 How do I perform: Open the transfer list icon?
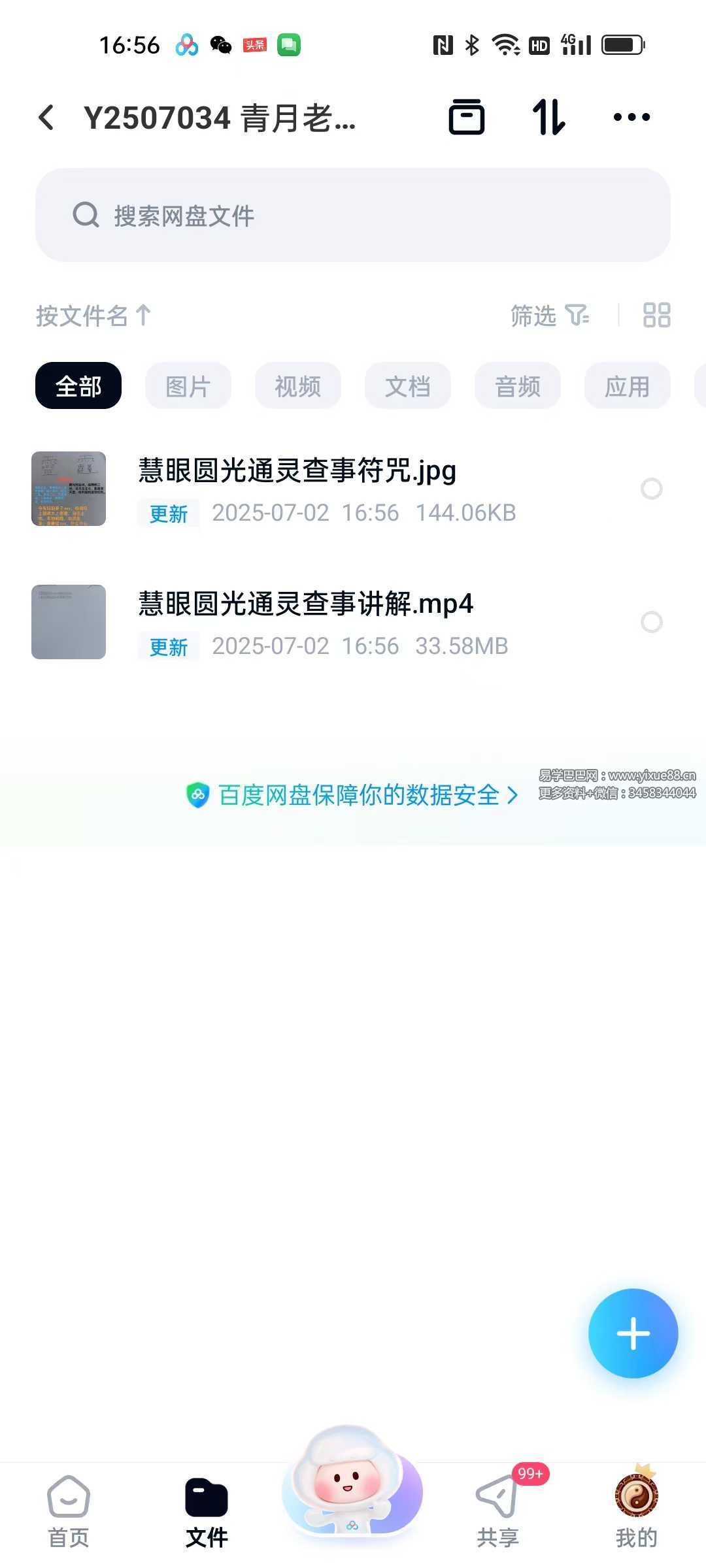(x=548, y=118)
